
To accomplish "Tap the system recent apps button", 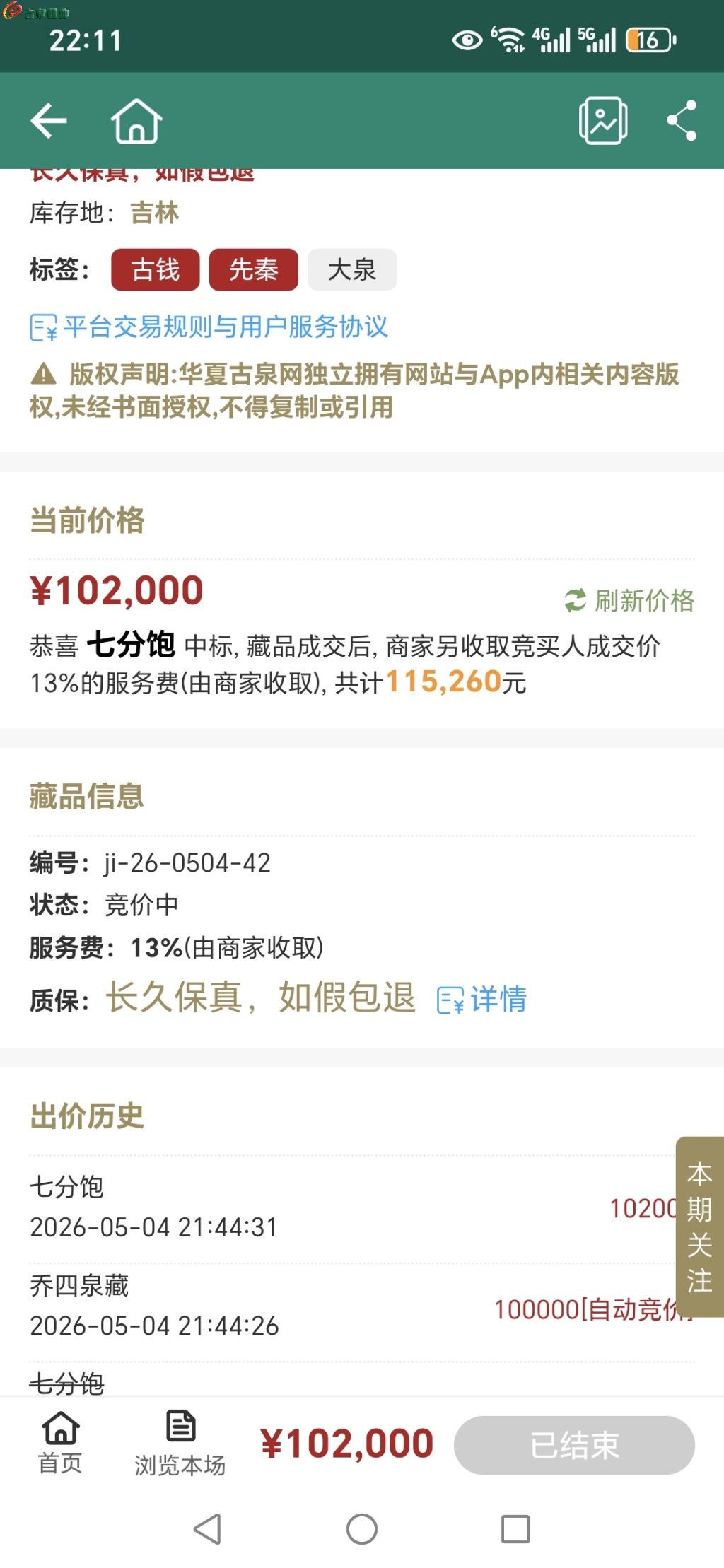I will pos(515,1529).
